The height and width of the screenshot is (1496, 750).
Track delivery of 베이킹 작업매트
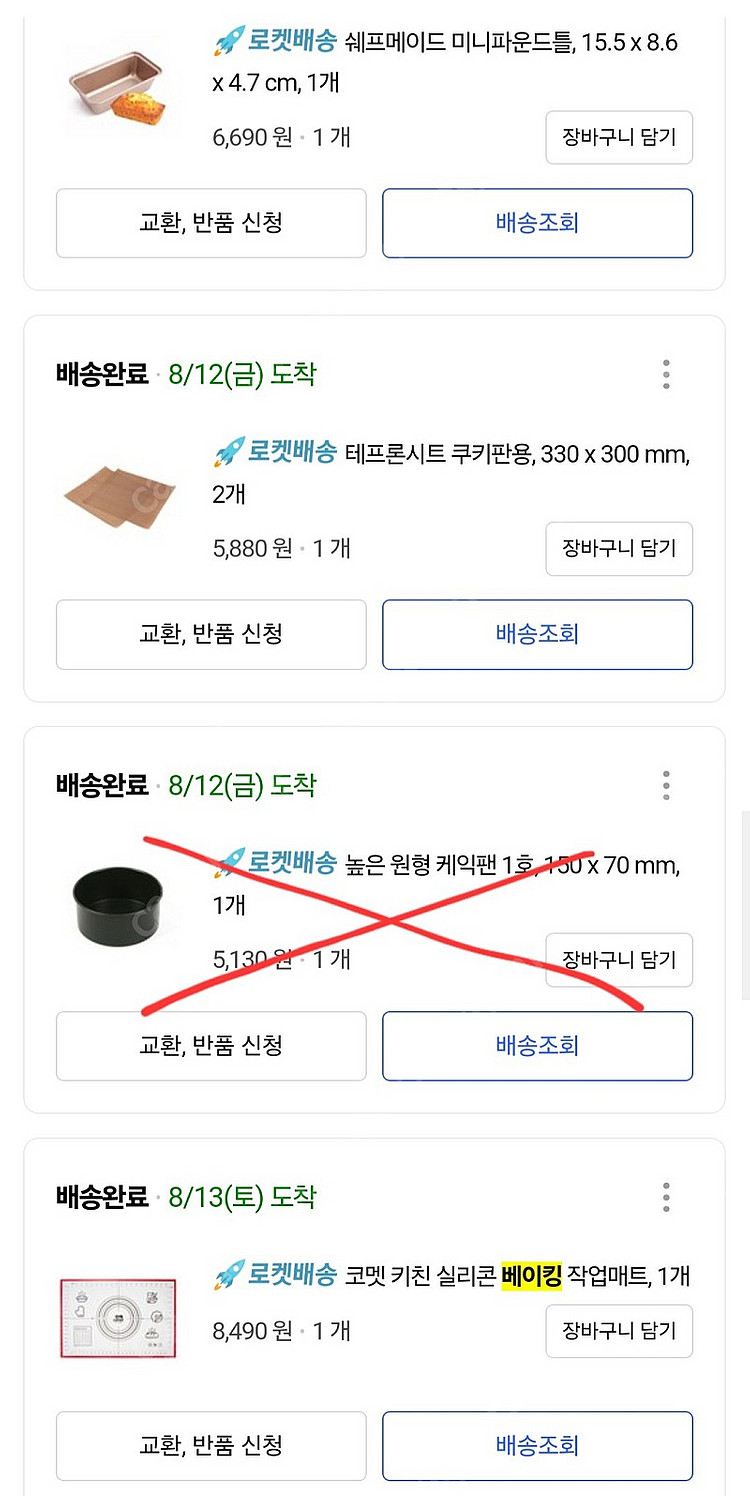coord(537,1445)
